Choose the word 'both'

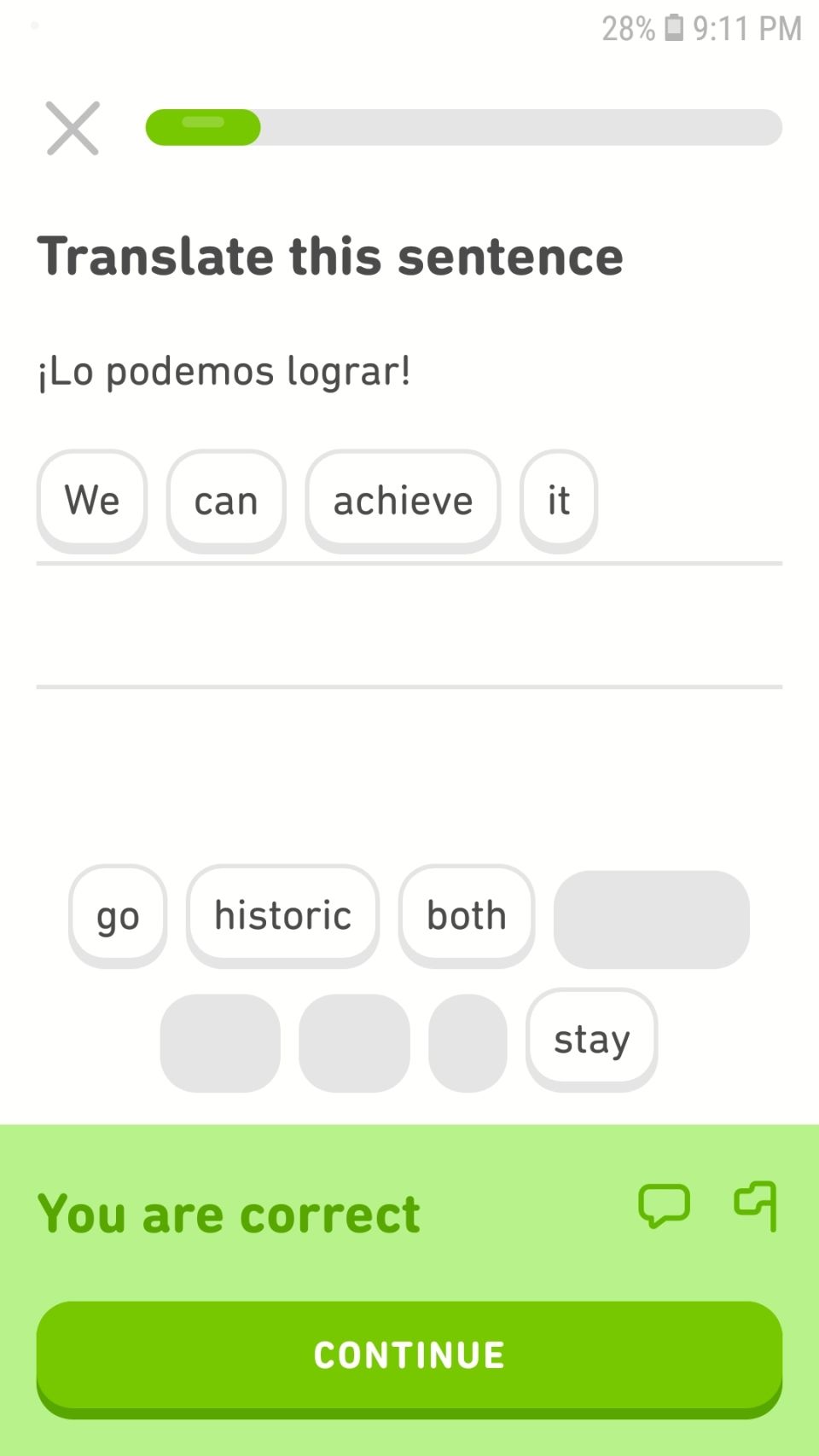pyautogui.click(x=467, y=916)
